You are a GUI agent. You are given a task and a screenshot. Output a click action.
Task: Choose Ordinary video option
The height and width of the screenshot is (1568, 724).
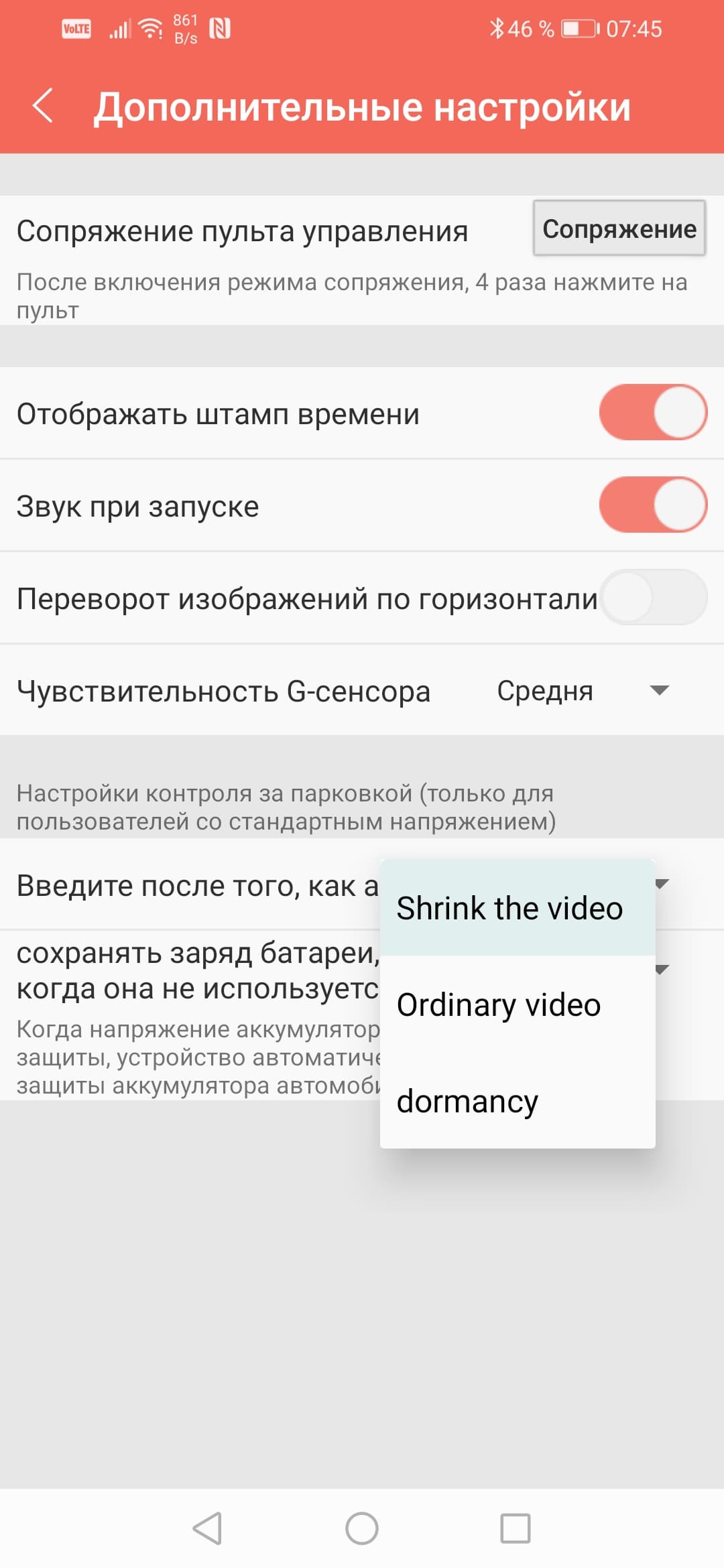tap(517, 1004)
